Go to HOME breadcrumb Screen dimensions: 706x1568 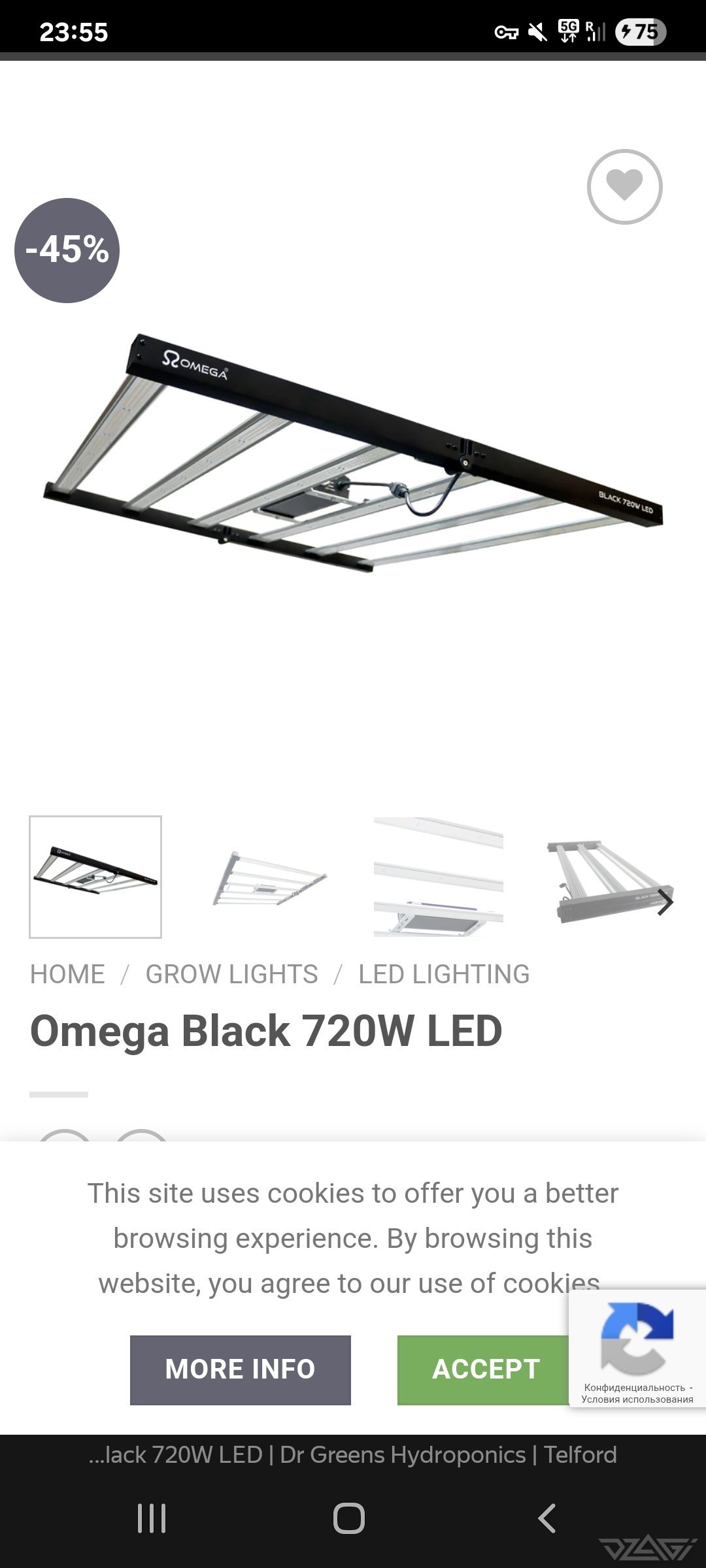coord(67,974)
